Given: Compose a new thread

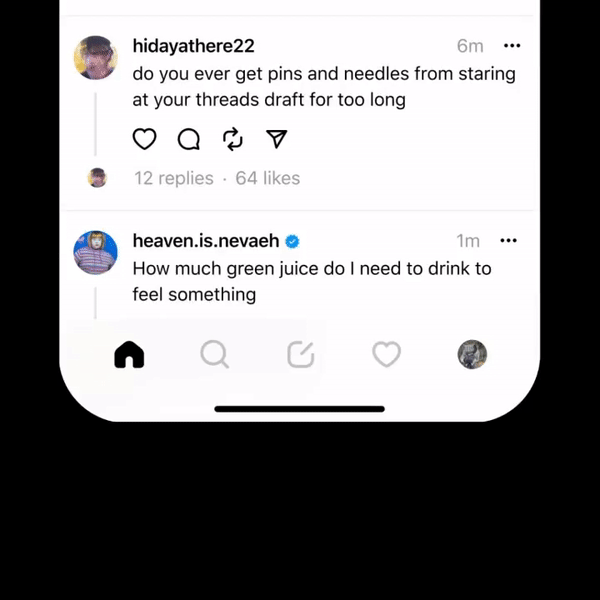Looking at the screenshot, I should 300,354.
